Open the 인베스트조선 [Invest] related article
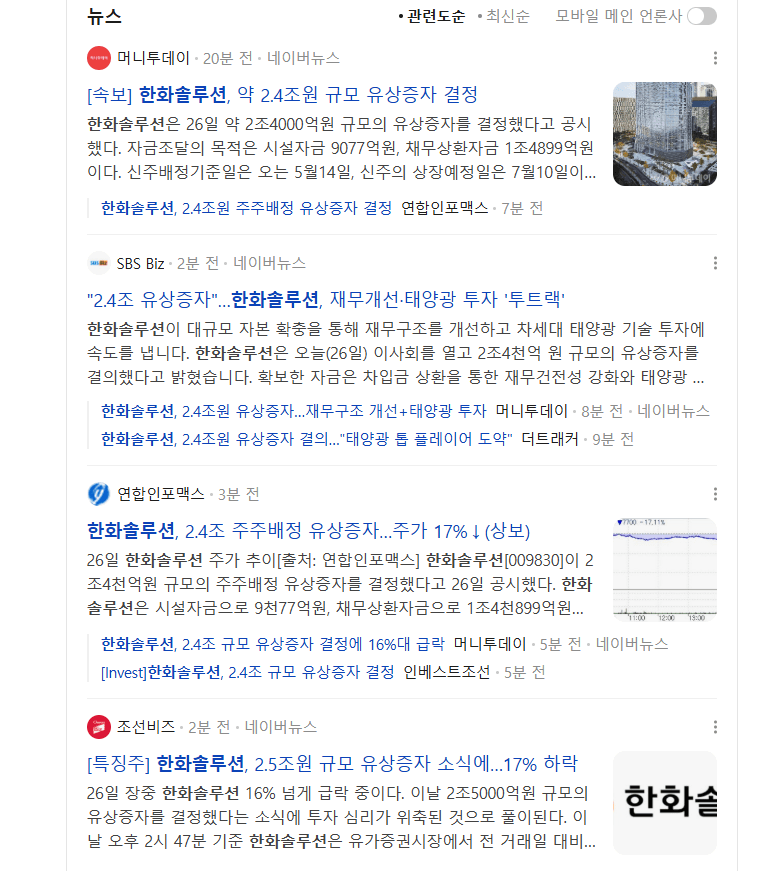Viewport: 774px width, 871px height. (x=248, y=672)
